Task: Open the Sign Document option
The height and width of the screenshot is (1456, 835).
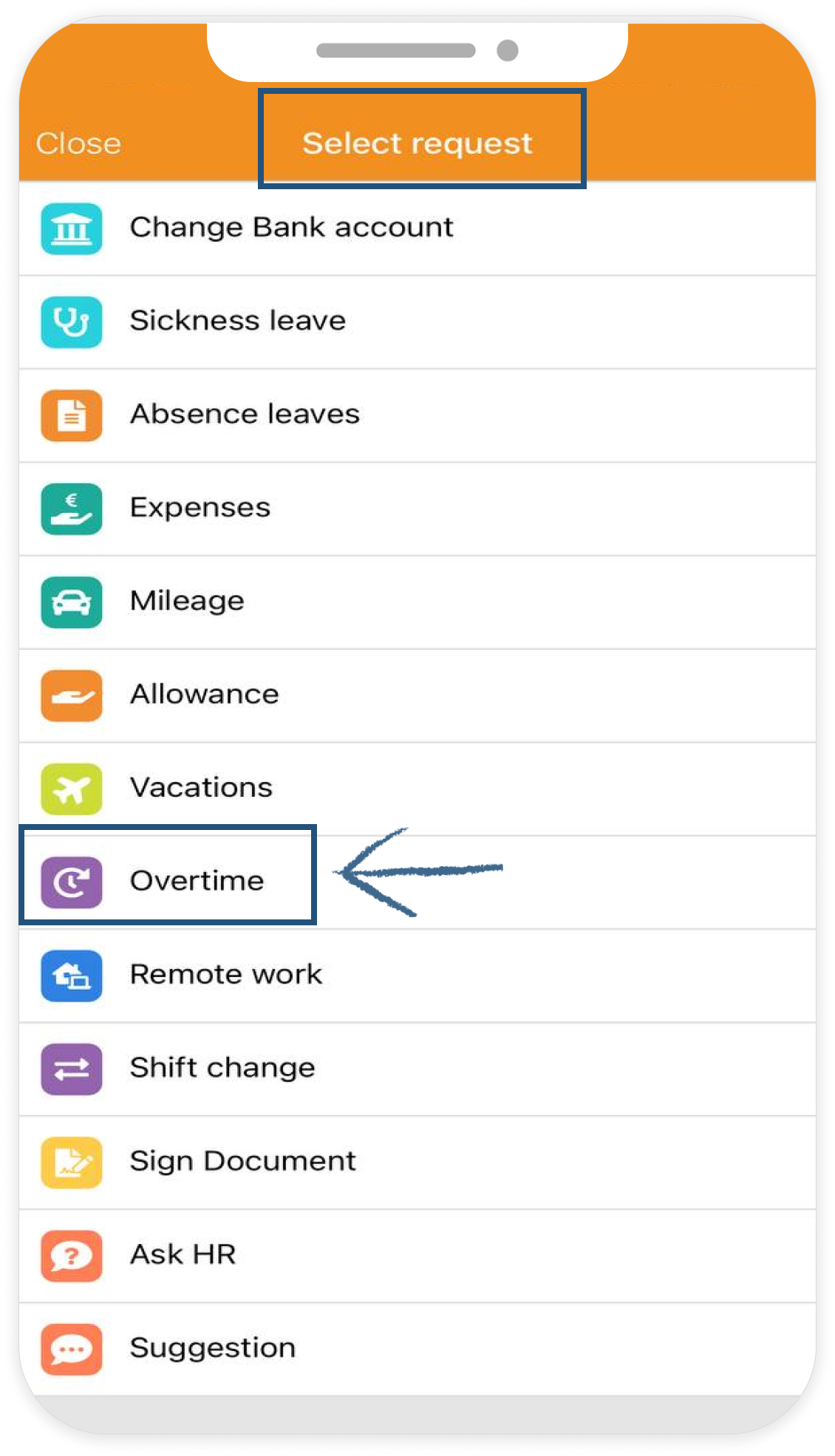Action: [242, 1161]
